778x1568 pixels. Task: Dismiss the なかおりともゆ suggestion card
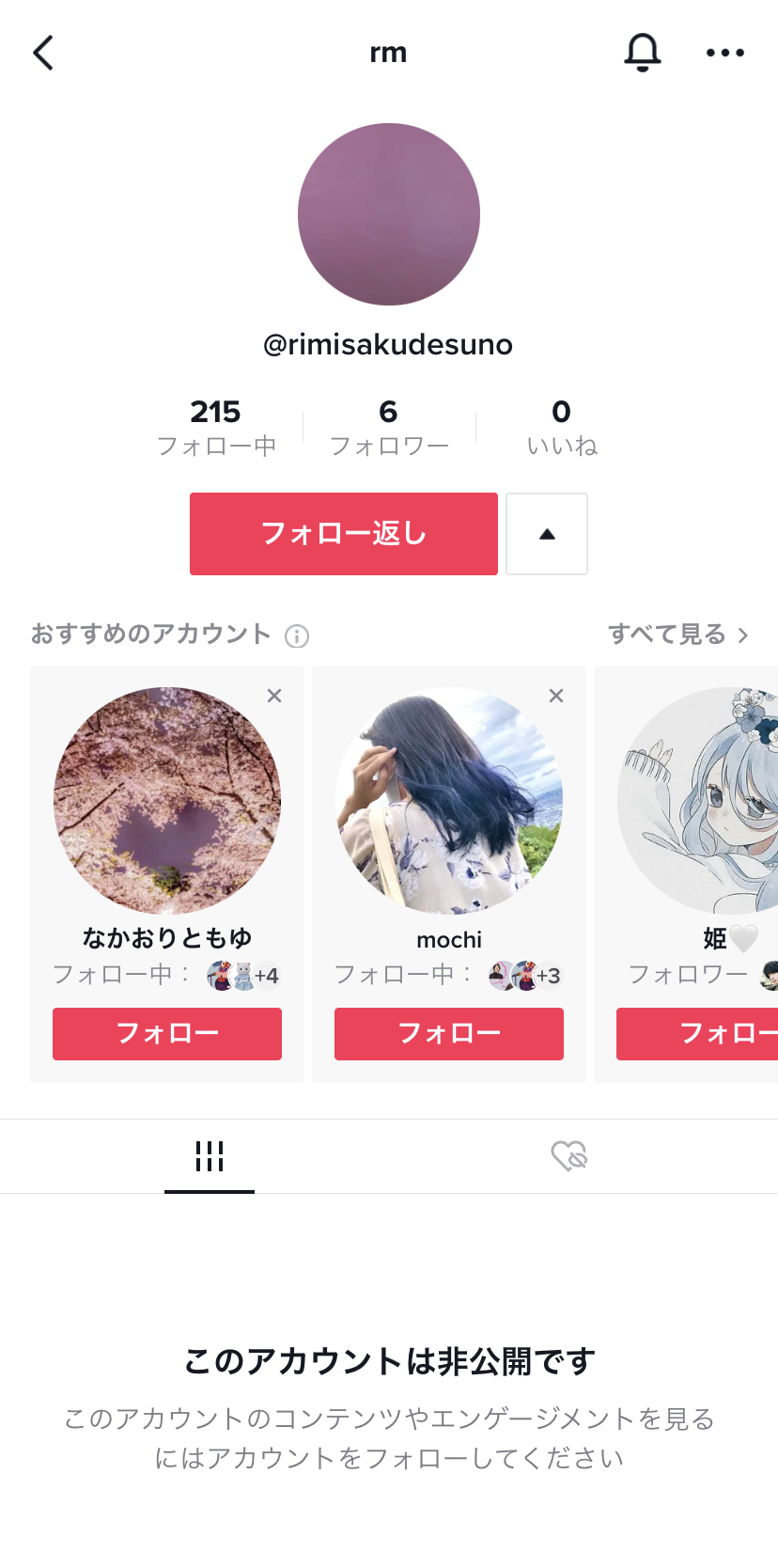click(x=274, y=696)
